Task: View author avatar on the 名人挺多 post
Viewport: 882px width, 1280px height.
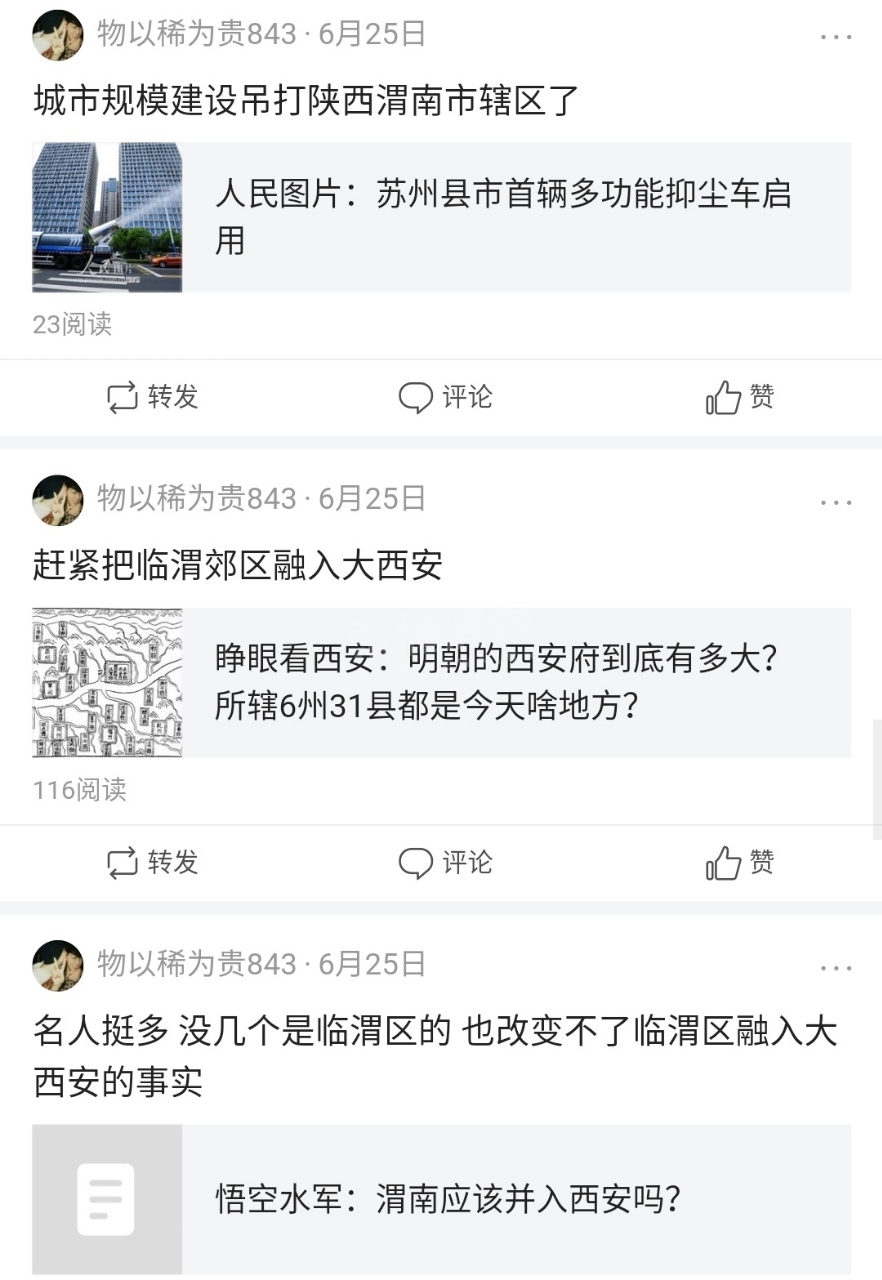Action: coord(58,966)
